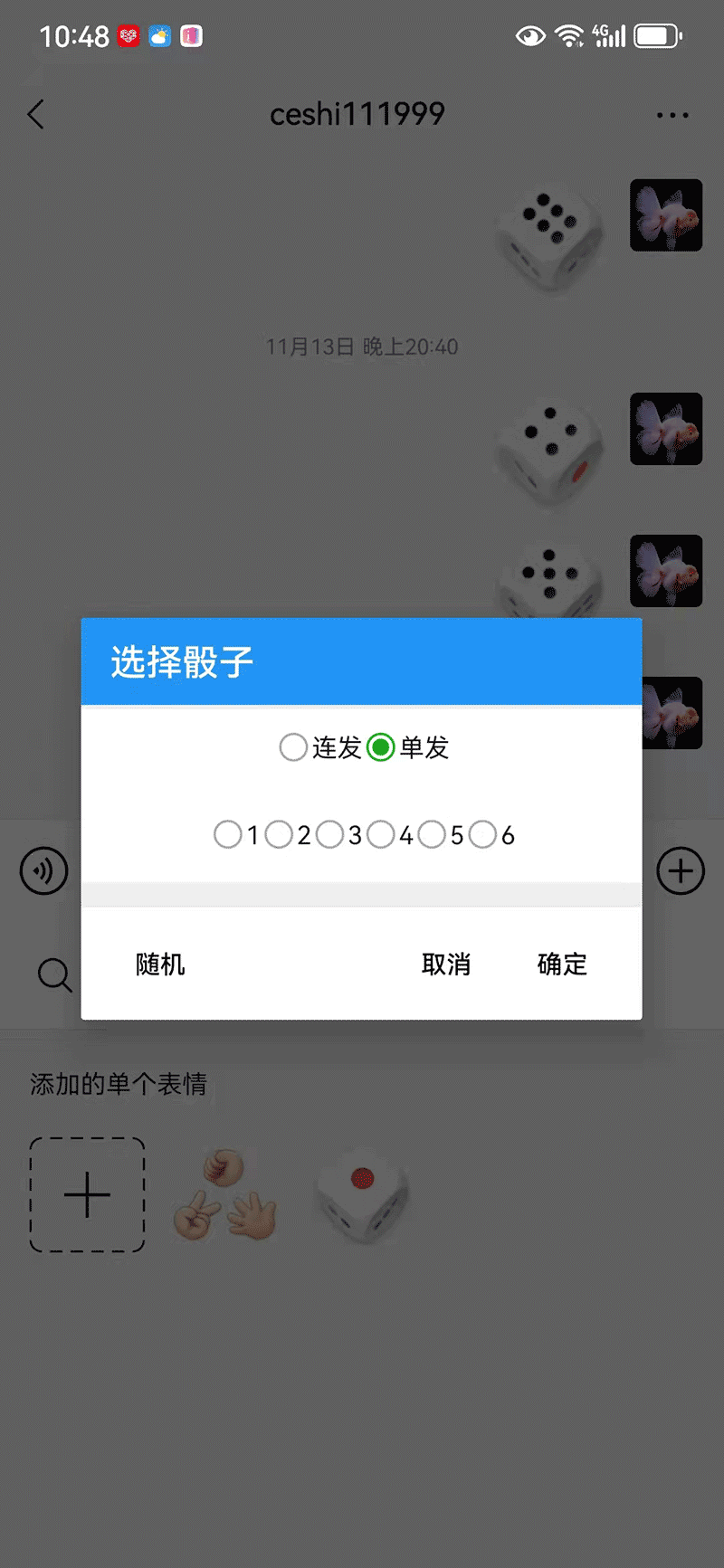Choose dice number 6
Image resolution: width=724 pixels, height=1568 pixels.
click(483, 834)
